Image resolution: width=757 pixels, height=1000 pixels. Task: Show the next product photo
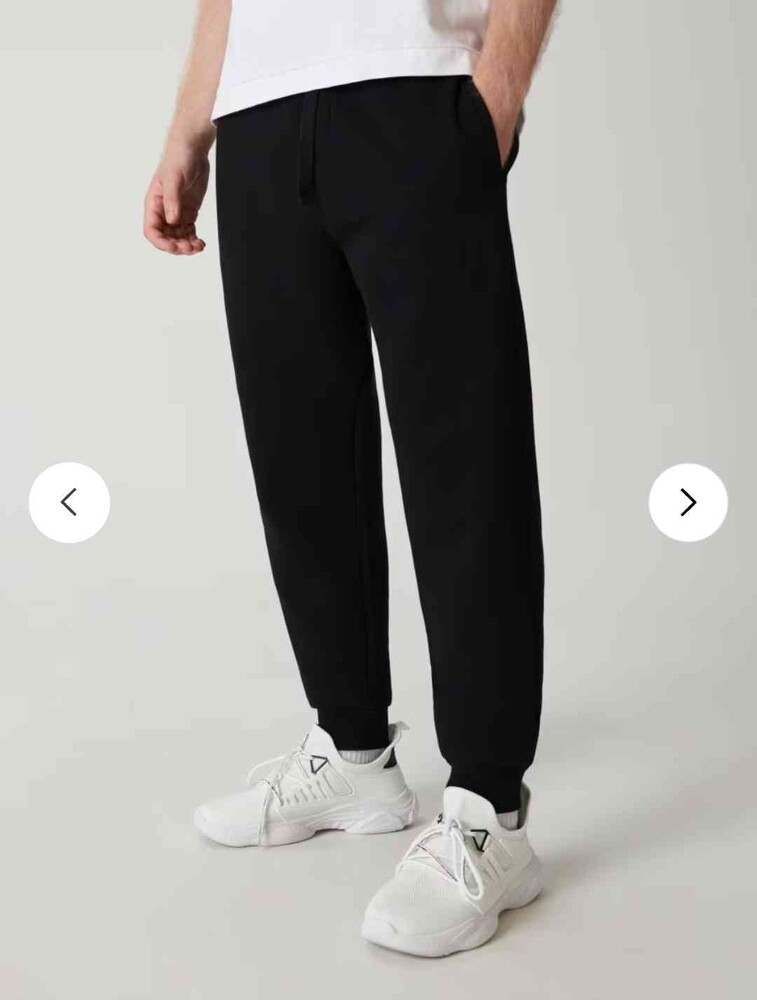click(x=688, y=502)
